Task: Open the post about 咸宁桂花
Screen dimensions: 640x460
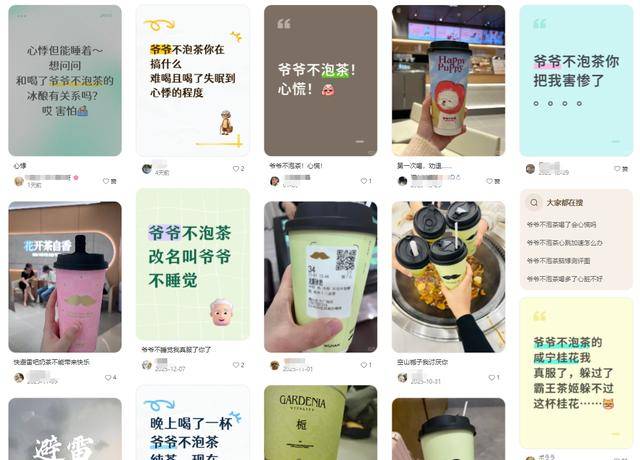Action: click(x=575, y=370)
